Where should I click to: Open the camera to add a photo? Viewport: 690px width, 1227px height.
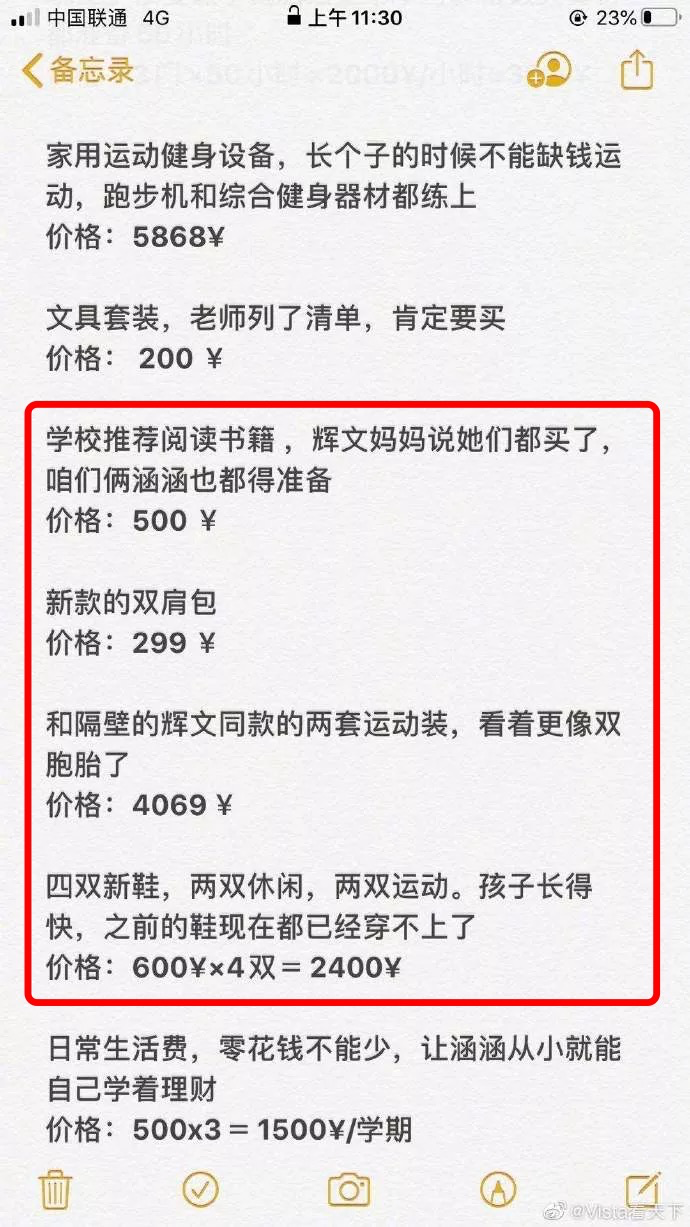click(x=348, y=1189)
